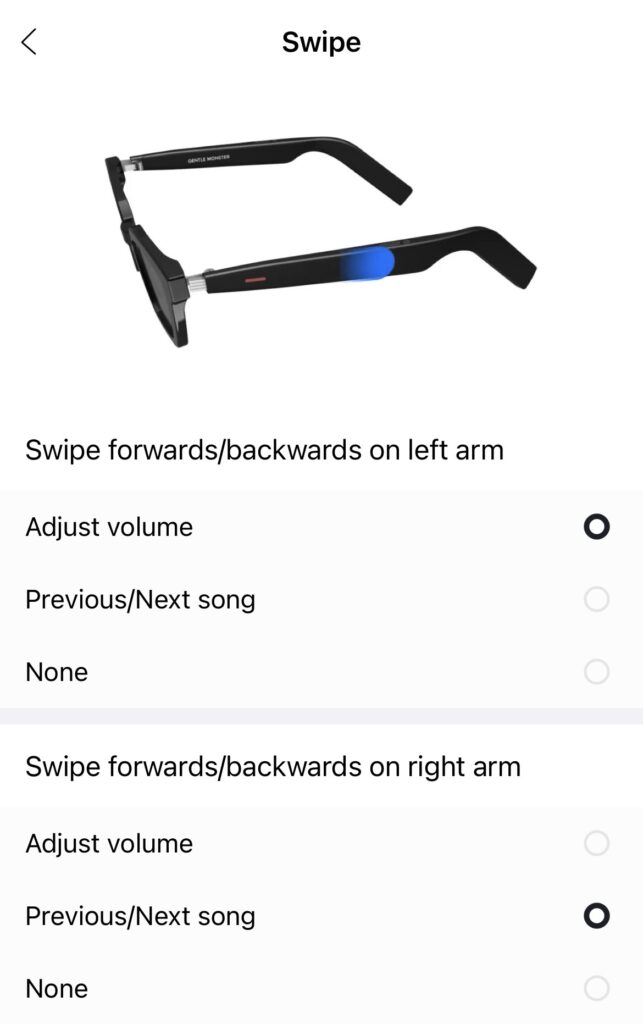Go back from the Swipe screen
Viewport: 643px width, 1024px height.
point(29,41)
